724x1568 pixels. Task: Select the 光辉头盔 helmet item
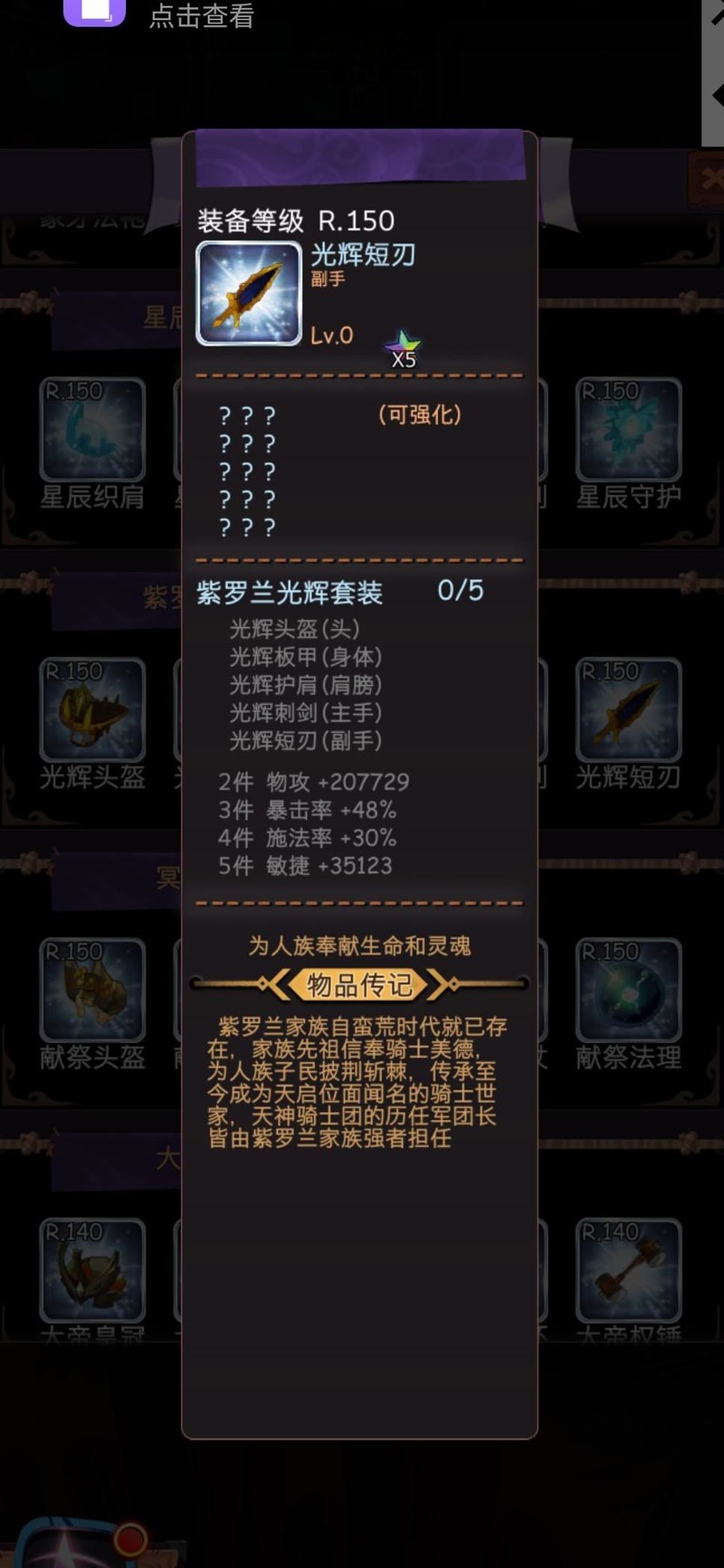pos(92,710)
